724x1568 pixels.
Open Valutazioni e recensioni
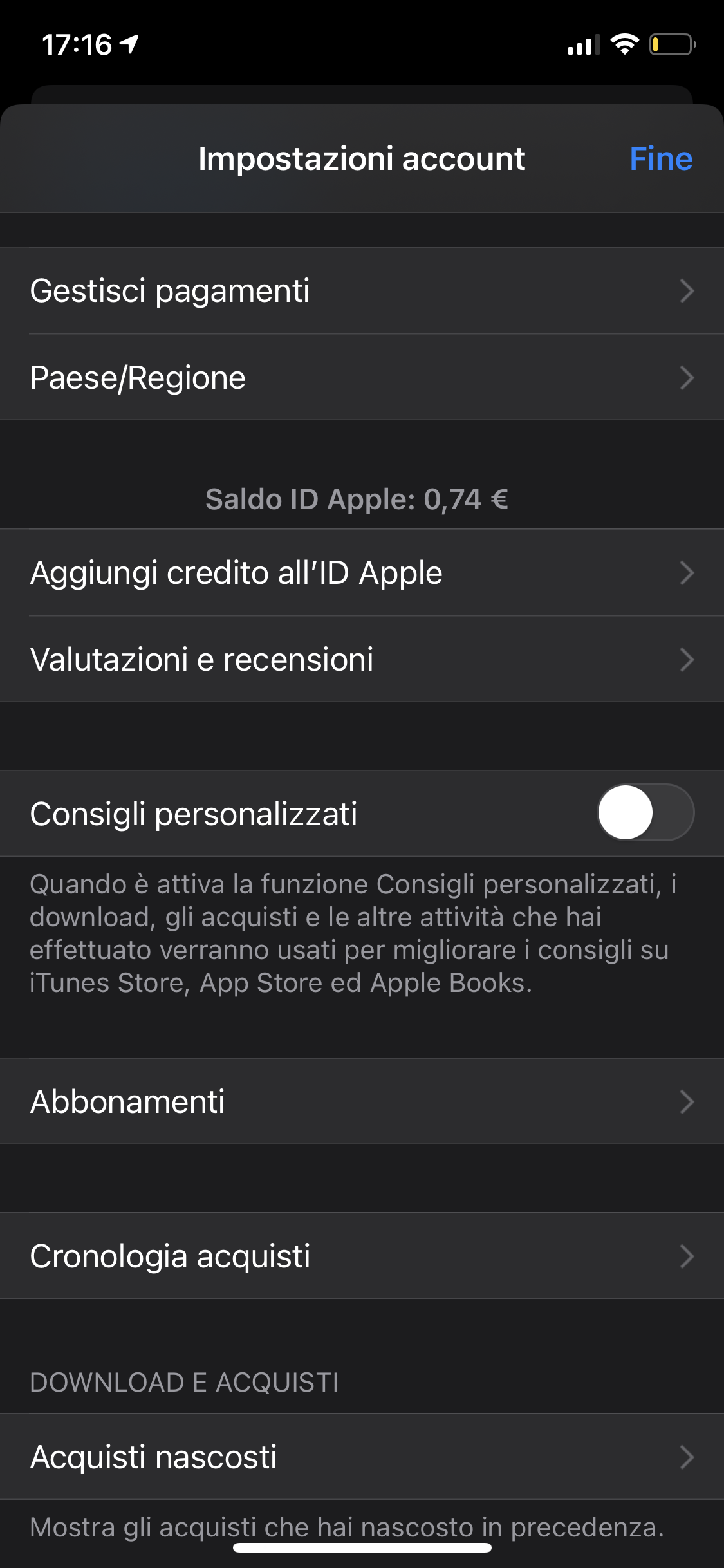(x=362, y=659)
